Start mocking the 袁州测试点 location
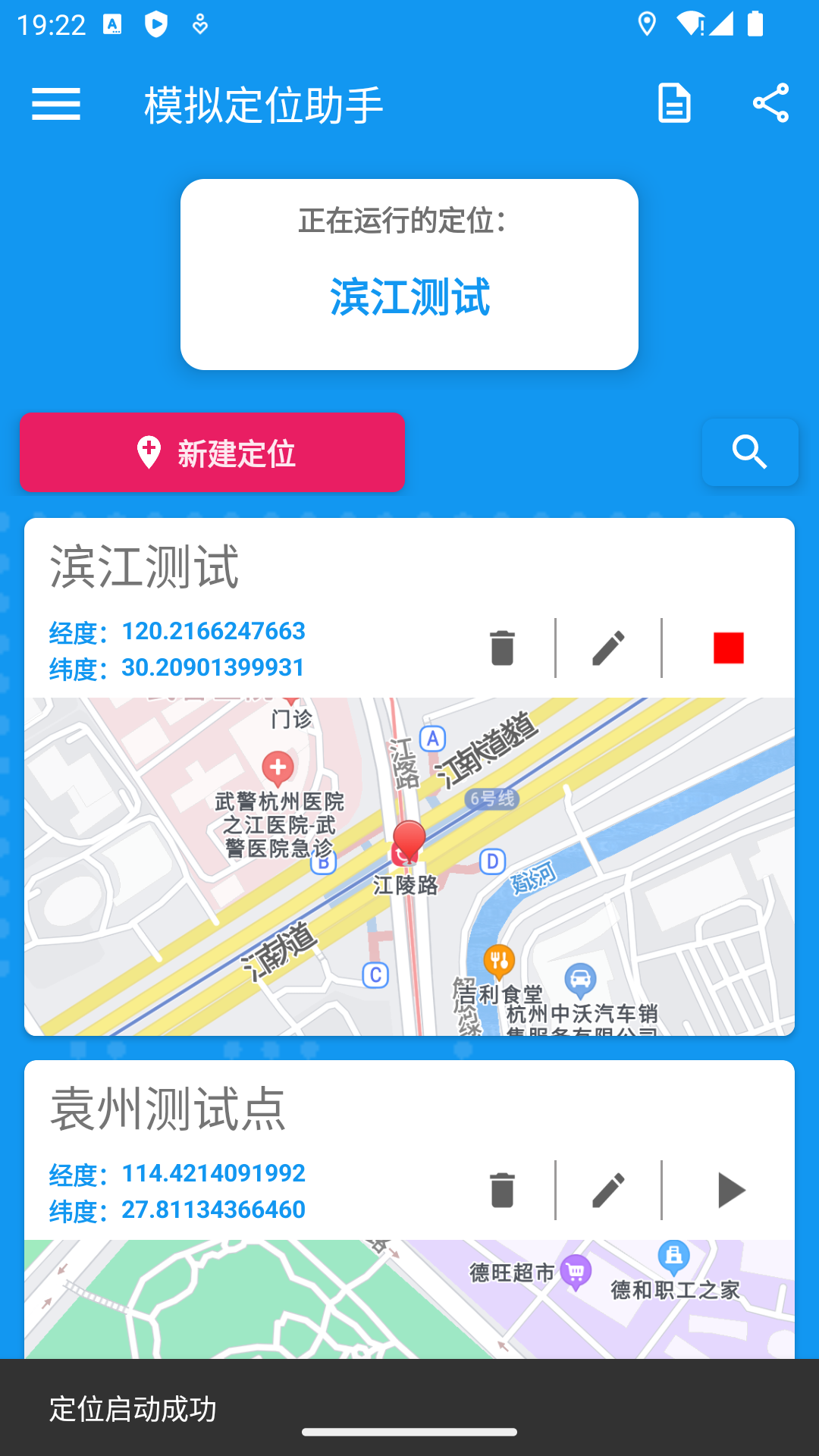This screenshot has width=819, height=1456. (x=730, y=1191)
